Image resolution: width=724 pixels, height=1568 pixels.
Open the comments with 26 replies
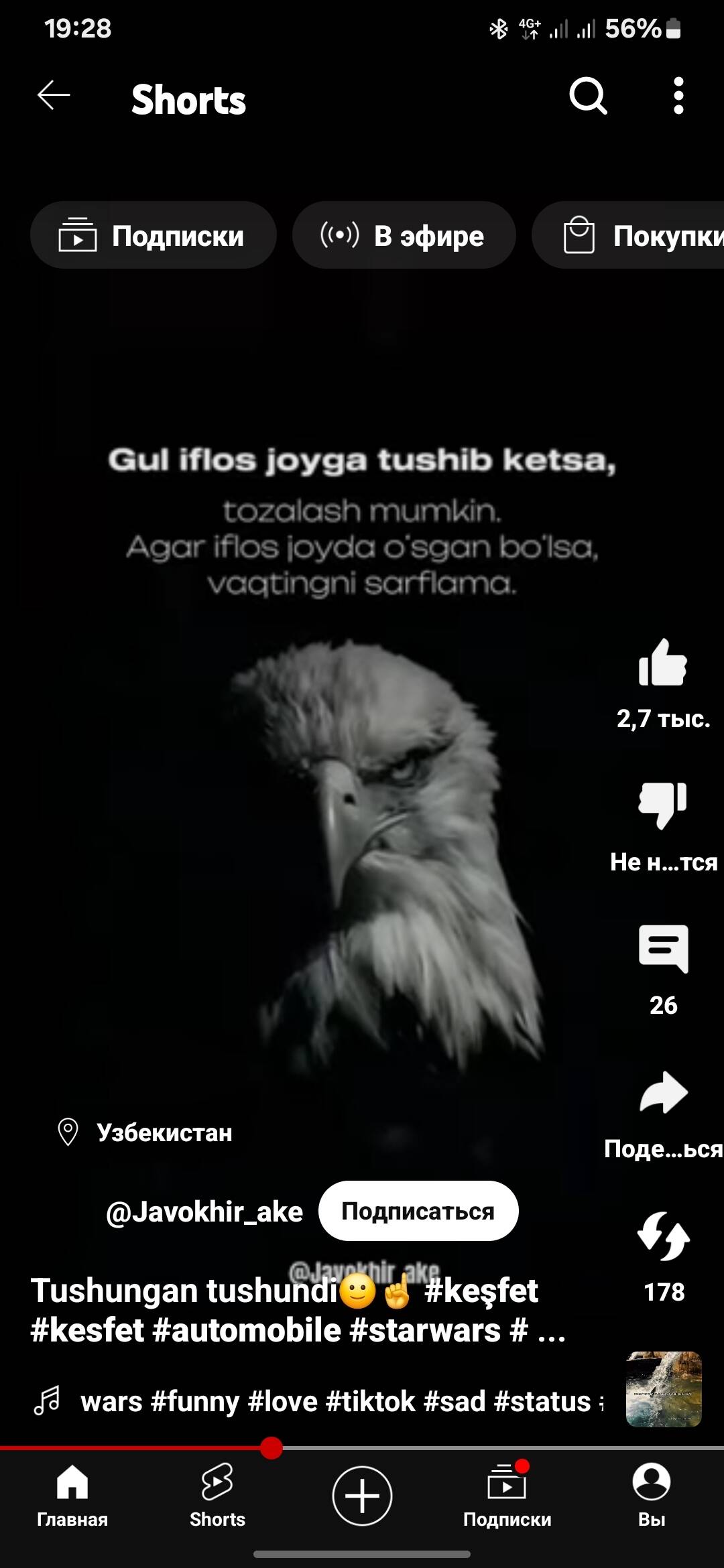[662, 948]
